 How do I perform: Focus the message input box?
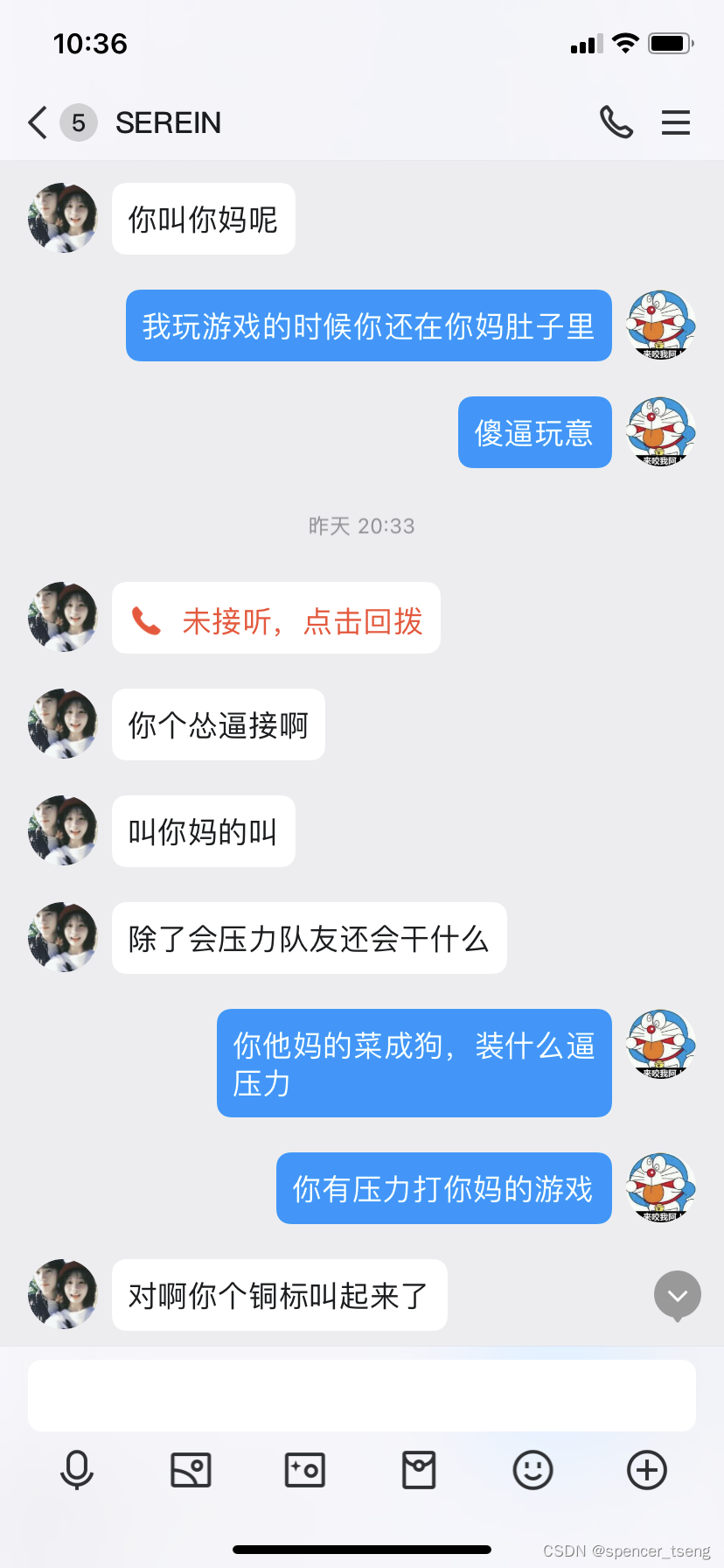click(361, 1396)
